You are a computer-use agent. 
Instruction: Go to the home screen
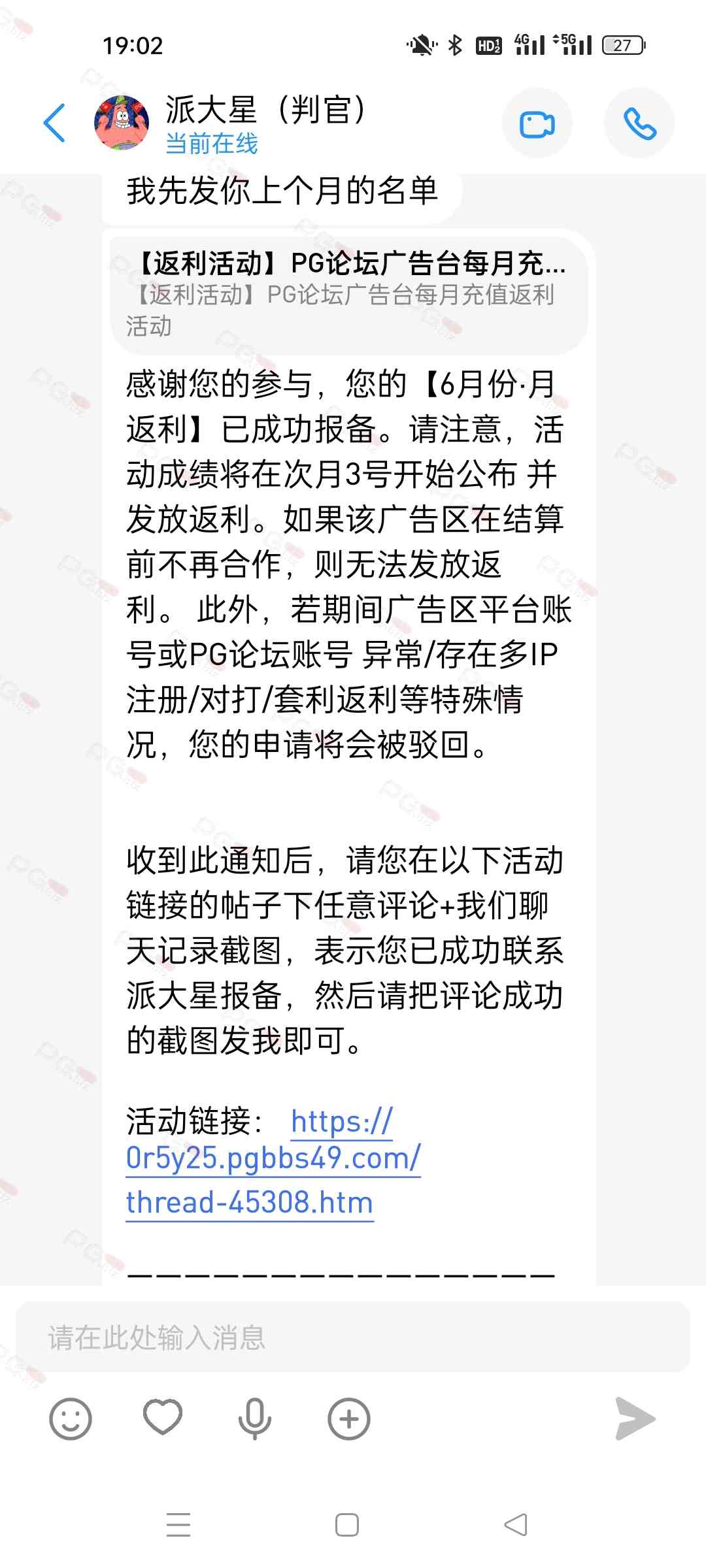coord(347,1525)
